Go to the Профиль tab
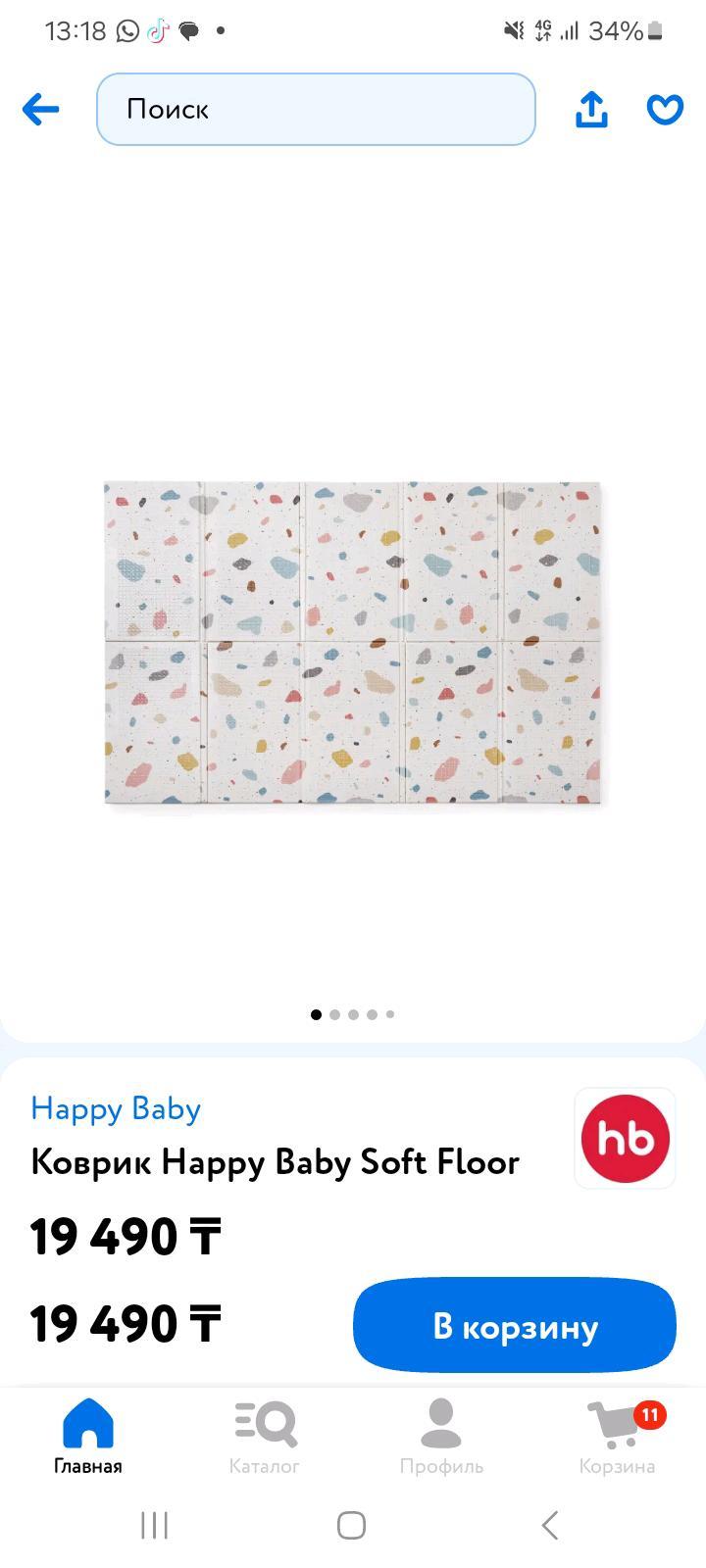 pyautogui.click(x=441, y=1437)
